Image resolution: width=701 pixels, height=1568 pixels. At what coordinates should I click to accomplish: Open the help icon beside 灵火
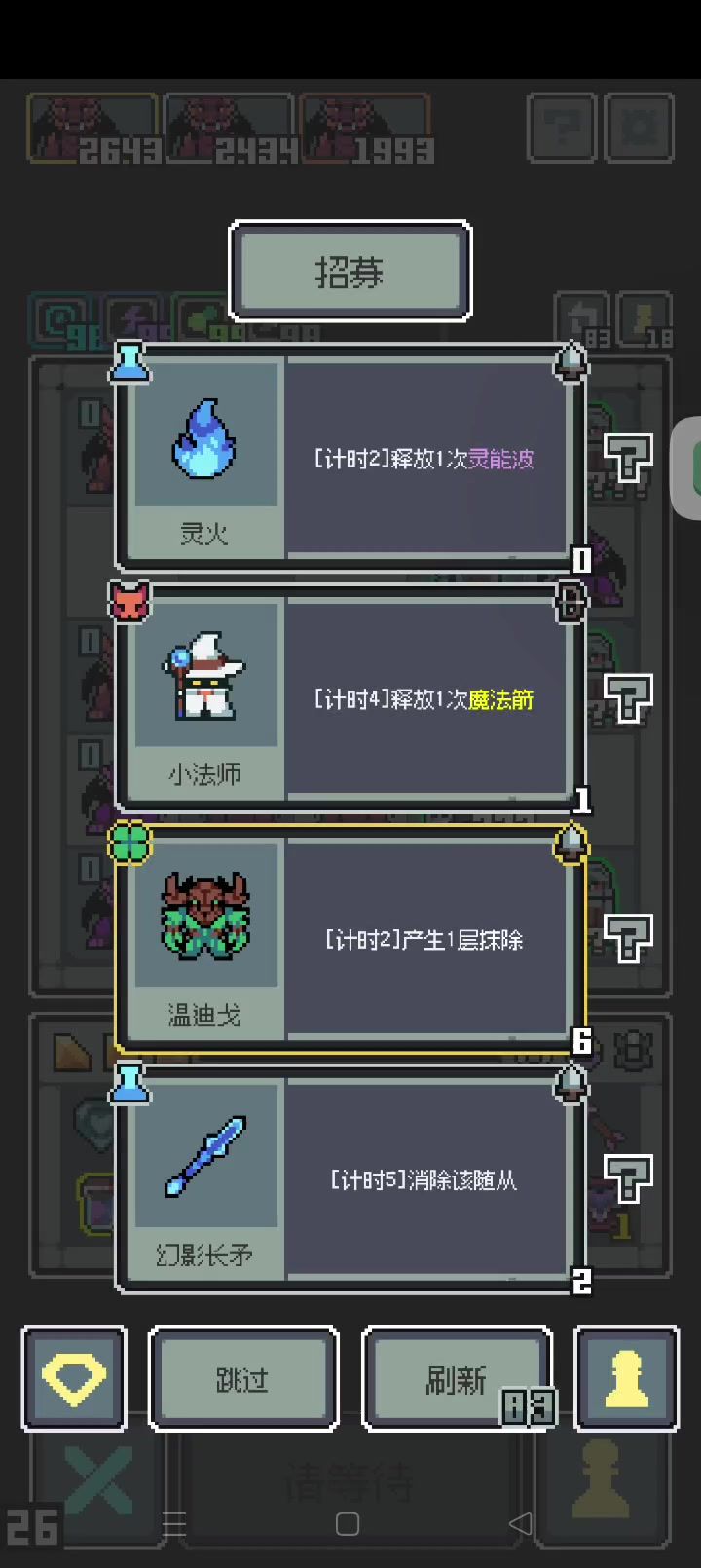(x=628, y=458)
